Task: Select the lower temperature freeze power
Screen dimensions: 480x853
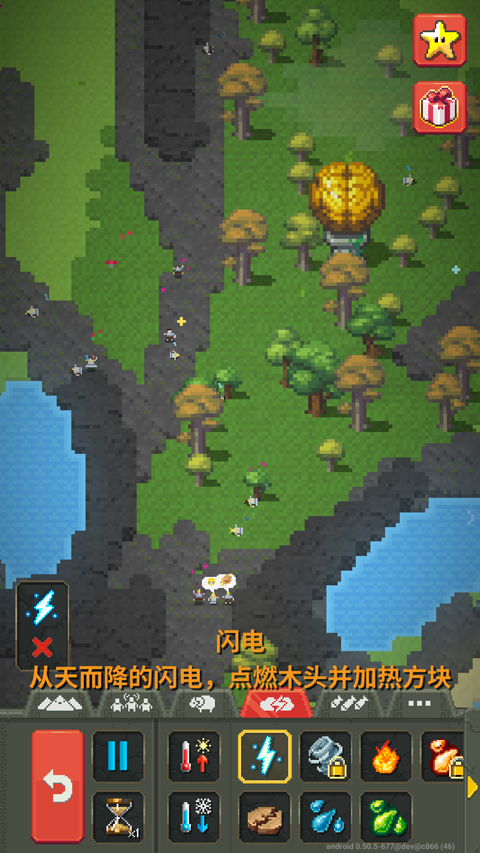Action: (x=194, y=817)
